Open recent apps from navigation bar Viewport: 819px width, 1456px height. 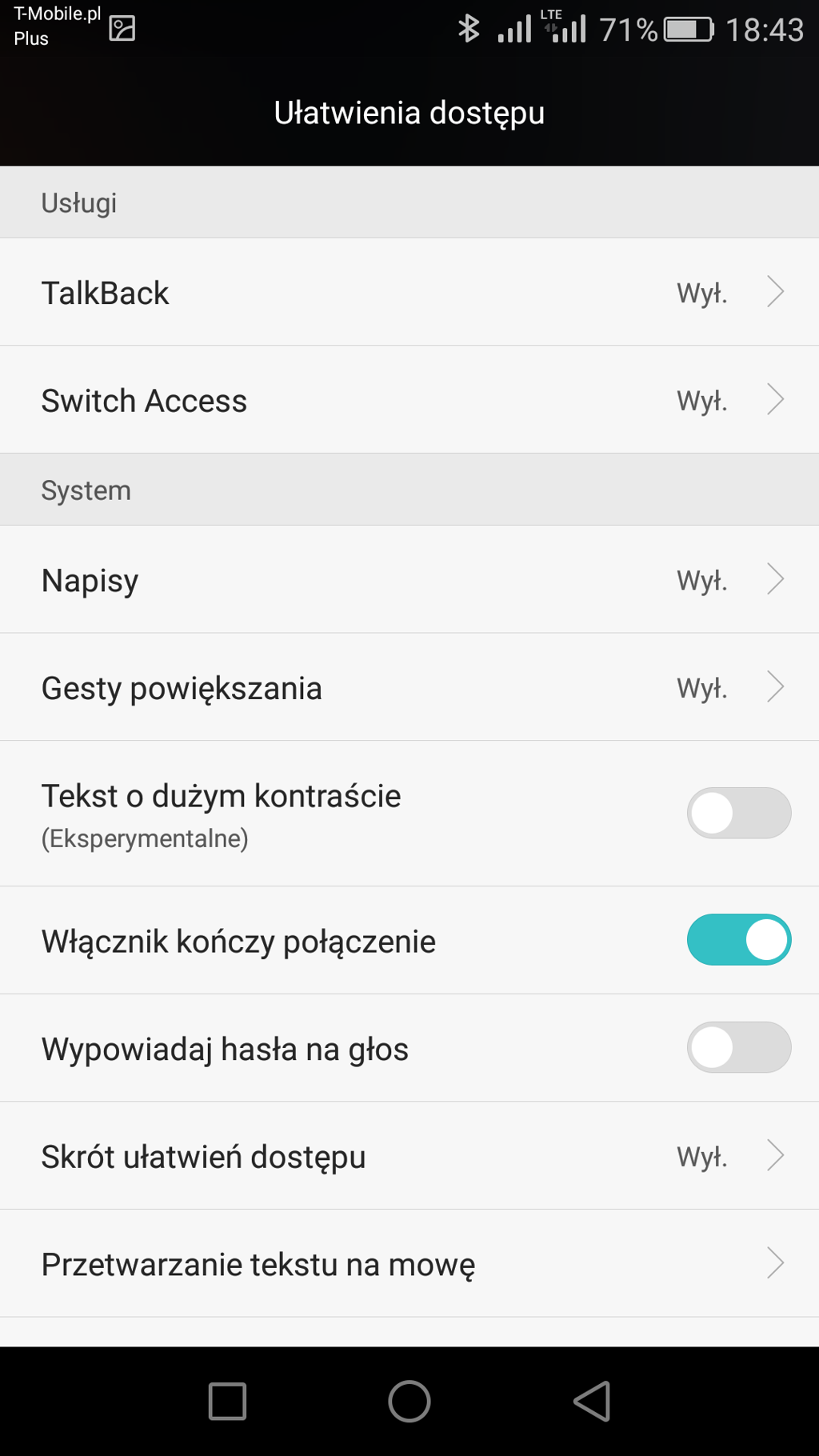click(x=227, y=1401)
